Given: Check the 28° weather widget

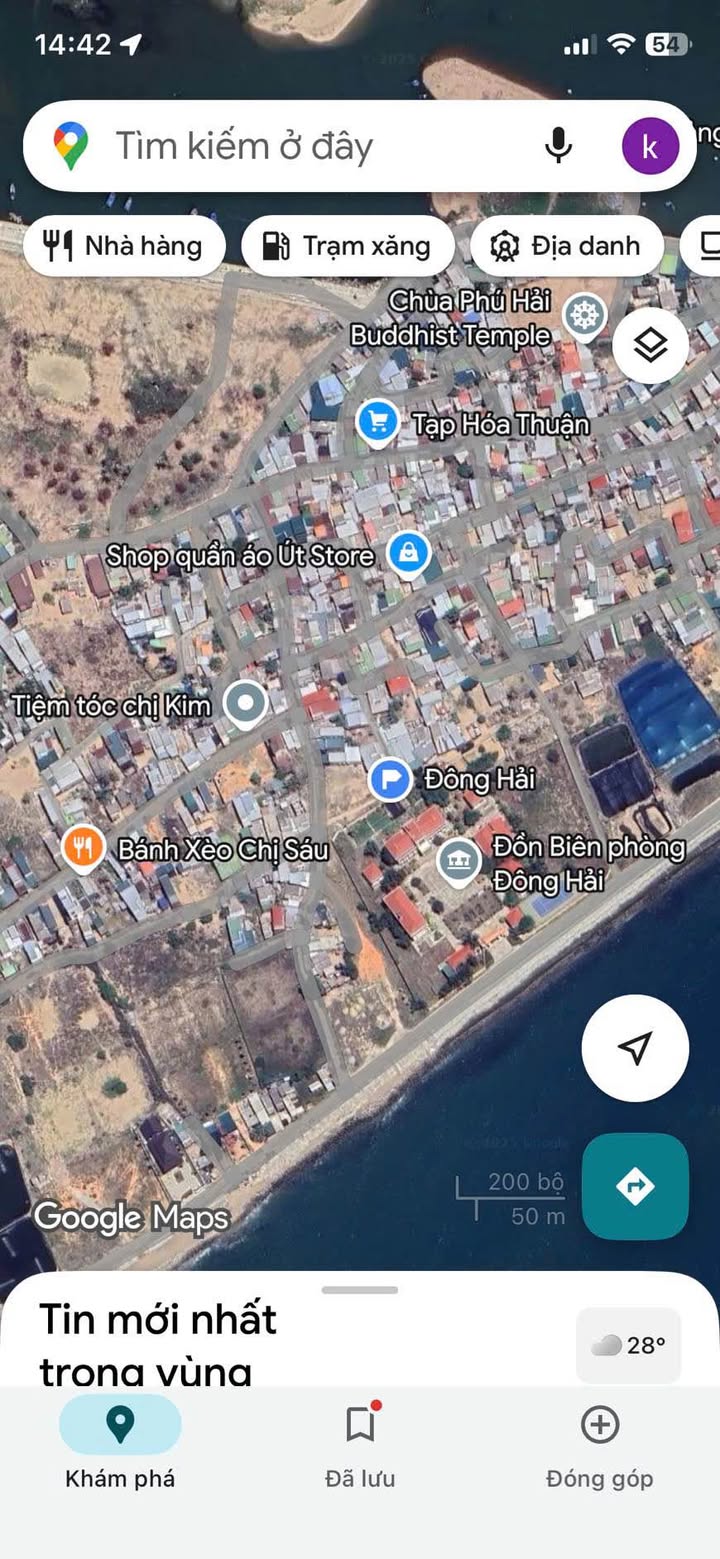Looking at the screenshot, I should (x=628, y=1345).
